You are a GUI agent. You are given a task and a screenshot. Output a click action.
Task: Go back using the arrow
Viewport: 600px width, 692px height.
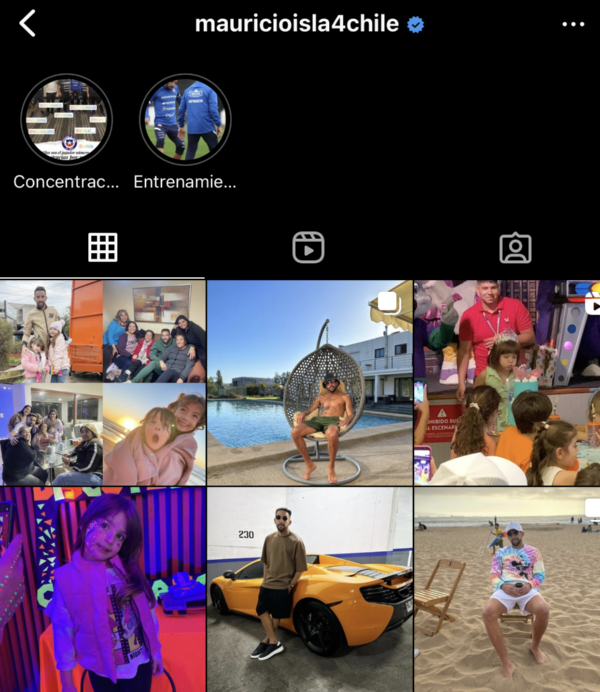coord(27,24)
